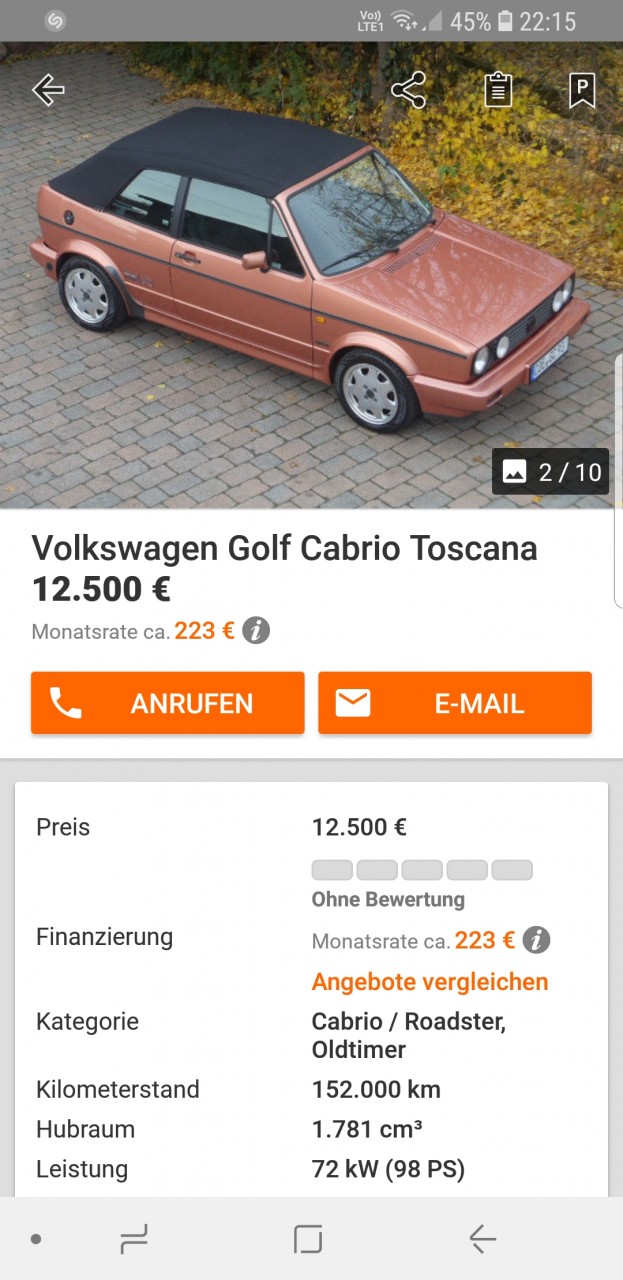This screenshot has width=623, height=1280.
Task: Open recent apps from navigation bar
Action: tap(134, 1240)
